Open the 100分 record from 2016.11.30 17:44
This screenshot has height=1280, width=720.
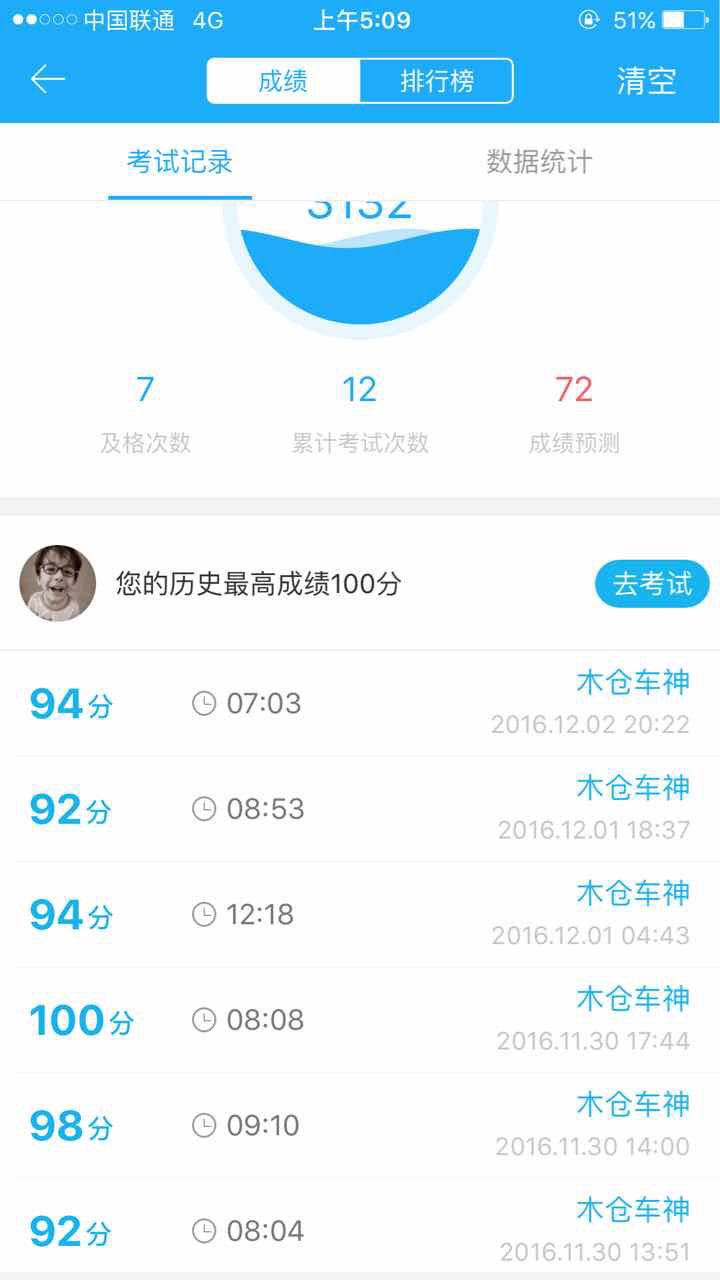pos(360,1020)
